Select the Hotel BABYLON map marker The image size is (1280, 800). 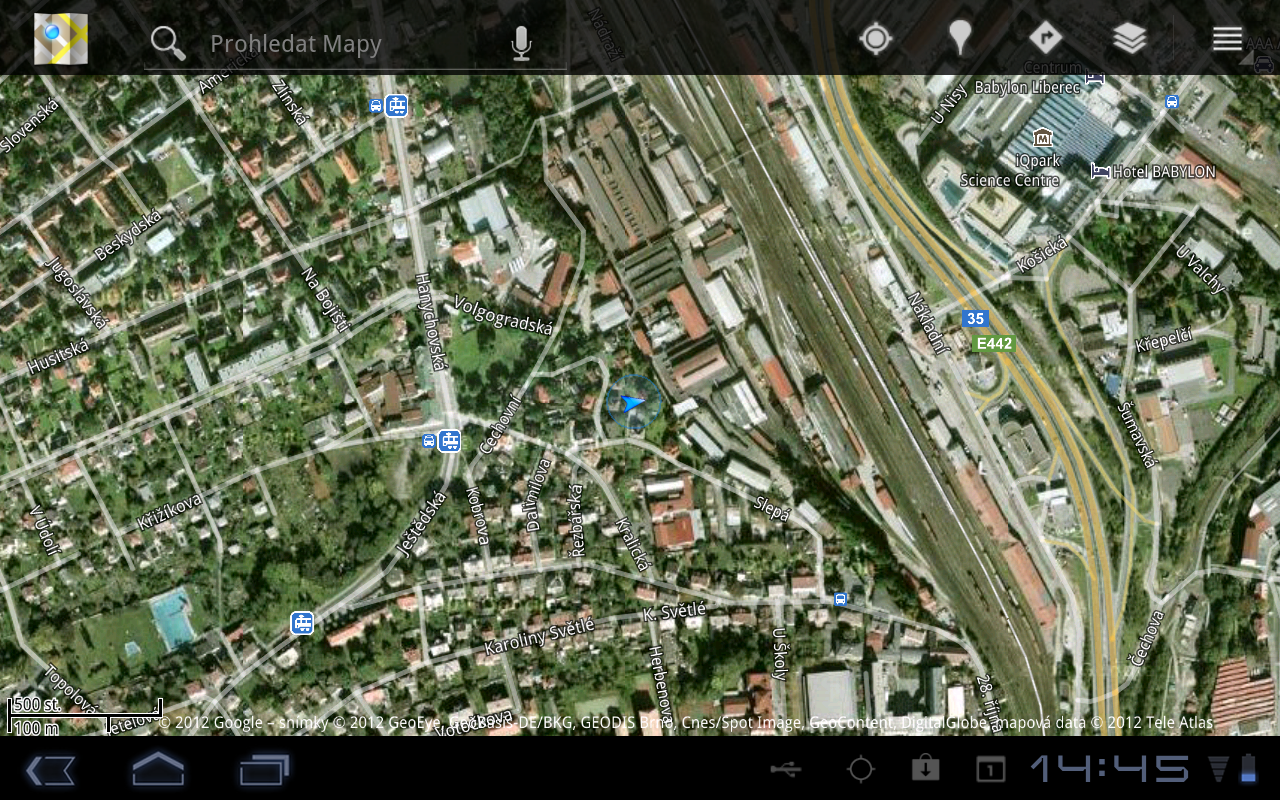click(x=1101, y=171)
